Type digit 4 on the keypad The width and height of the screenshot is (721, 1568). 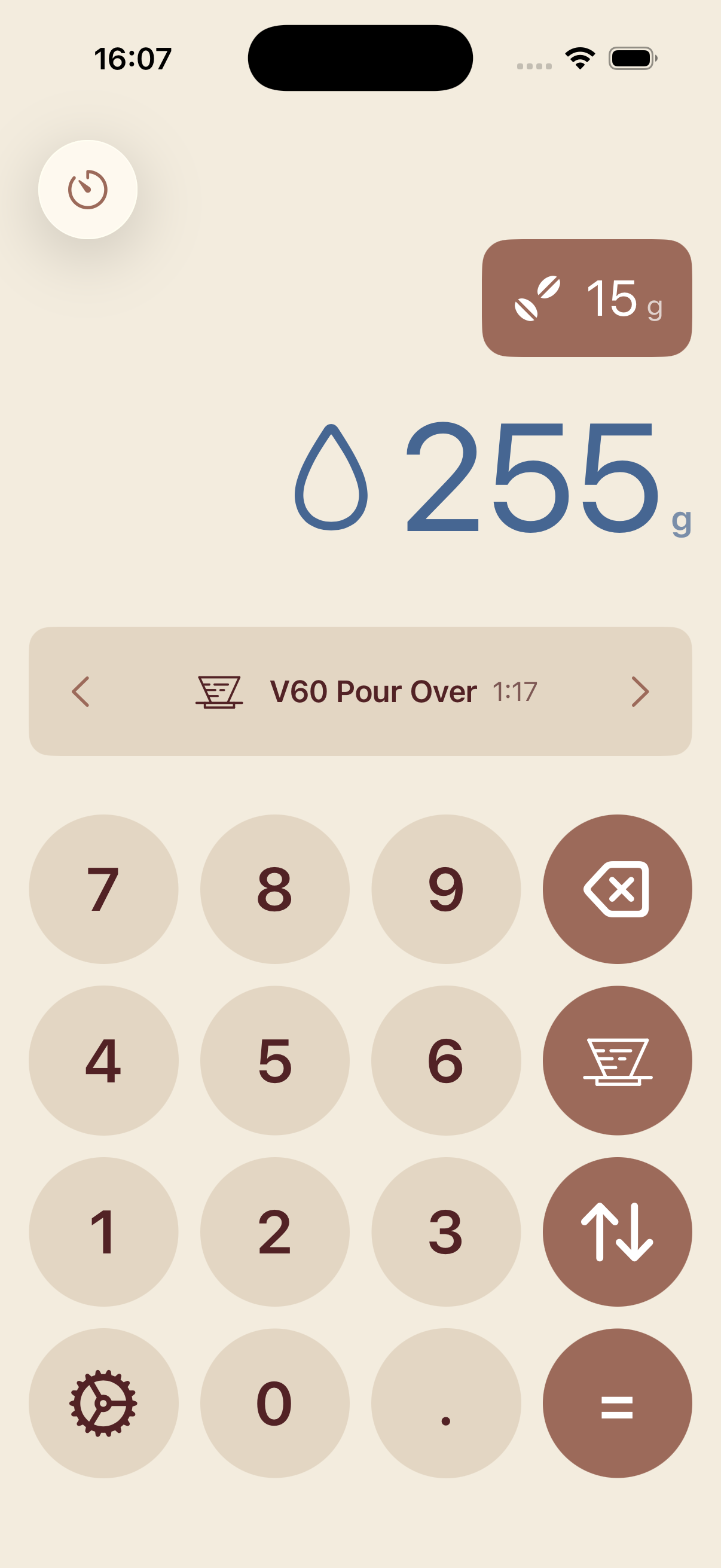pos(103,1060)
